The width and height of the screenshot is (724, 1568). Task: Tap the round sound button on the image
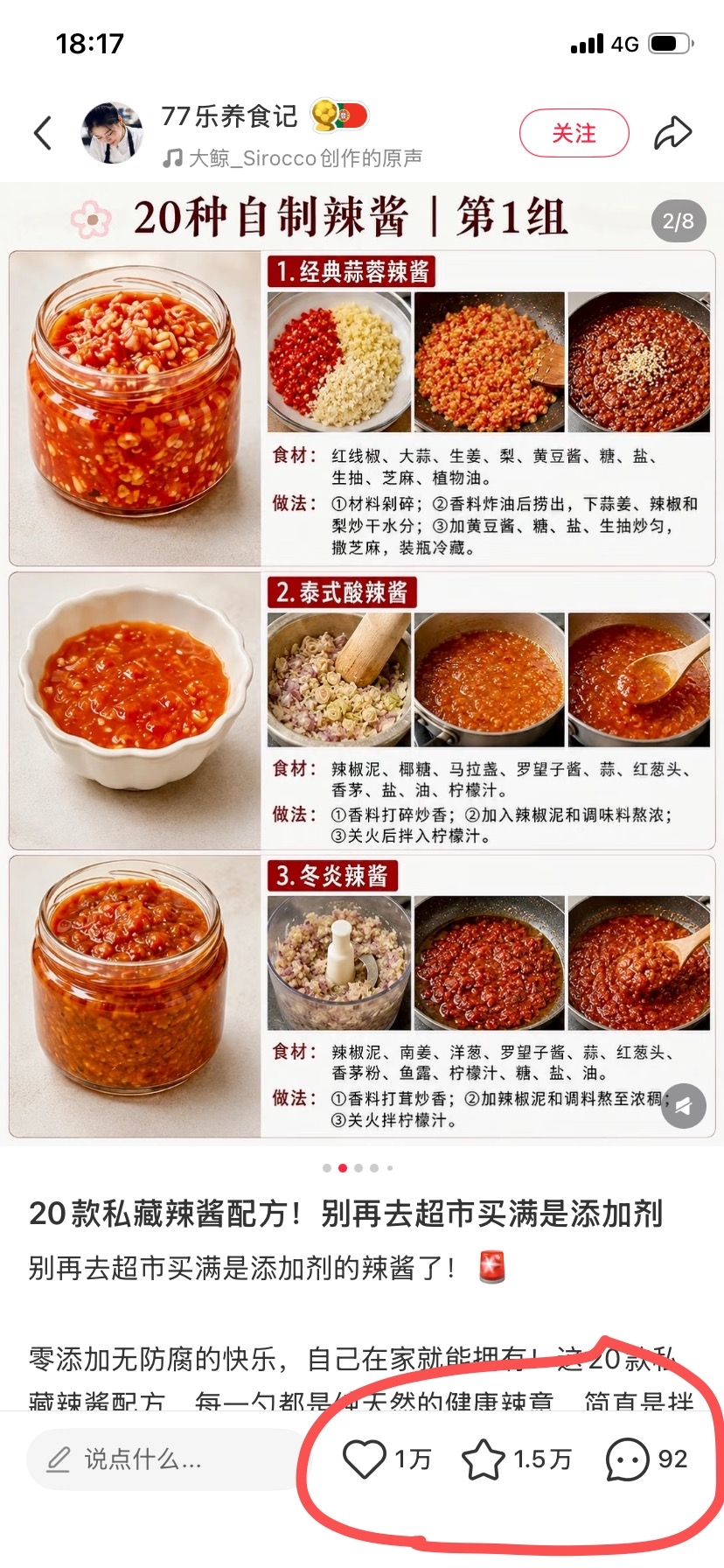click(x=684, y=1106)
